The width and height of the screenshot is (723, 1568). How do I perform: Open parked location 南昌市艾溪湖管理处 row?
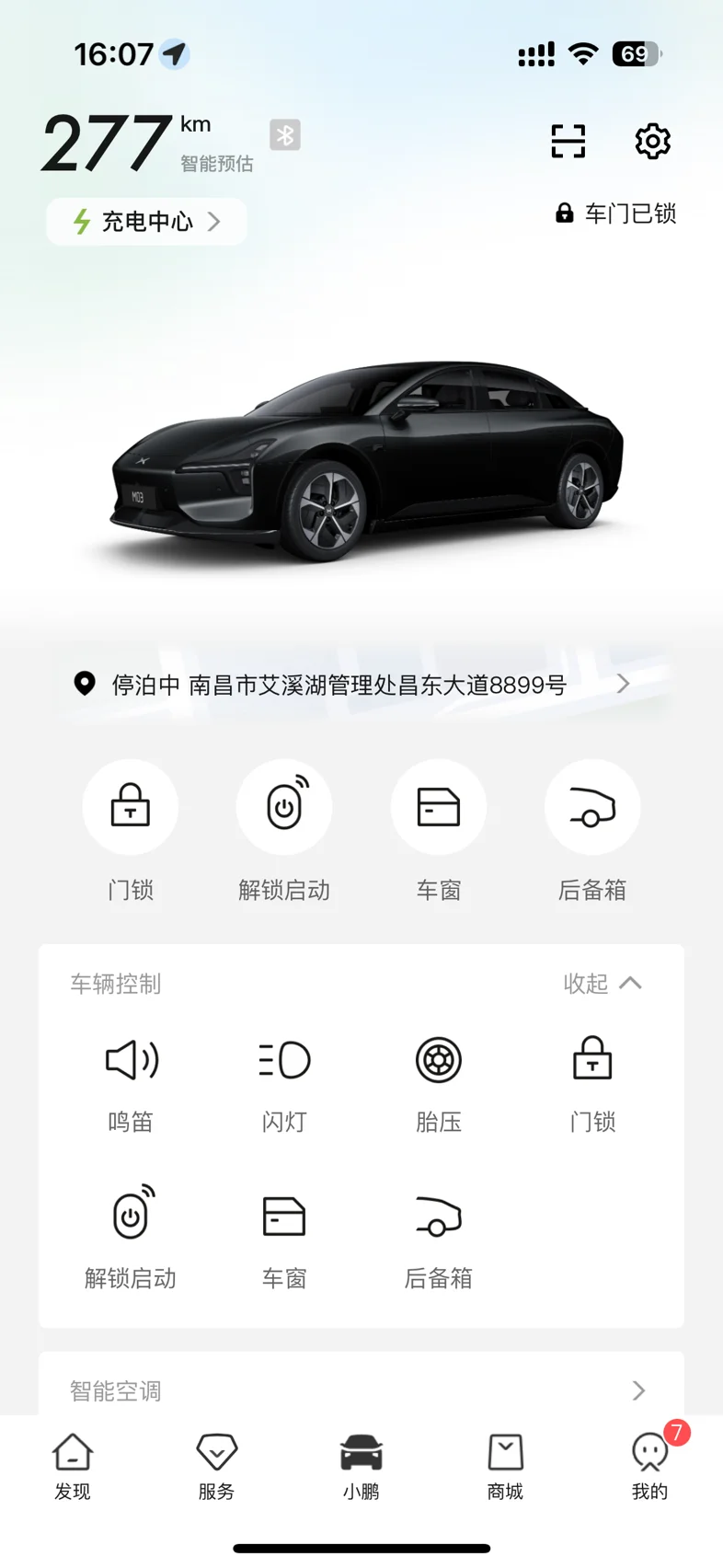click(x=361, y=684)
